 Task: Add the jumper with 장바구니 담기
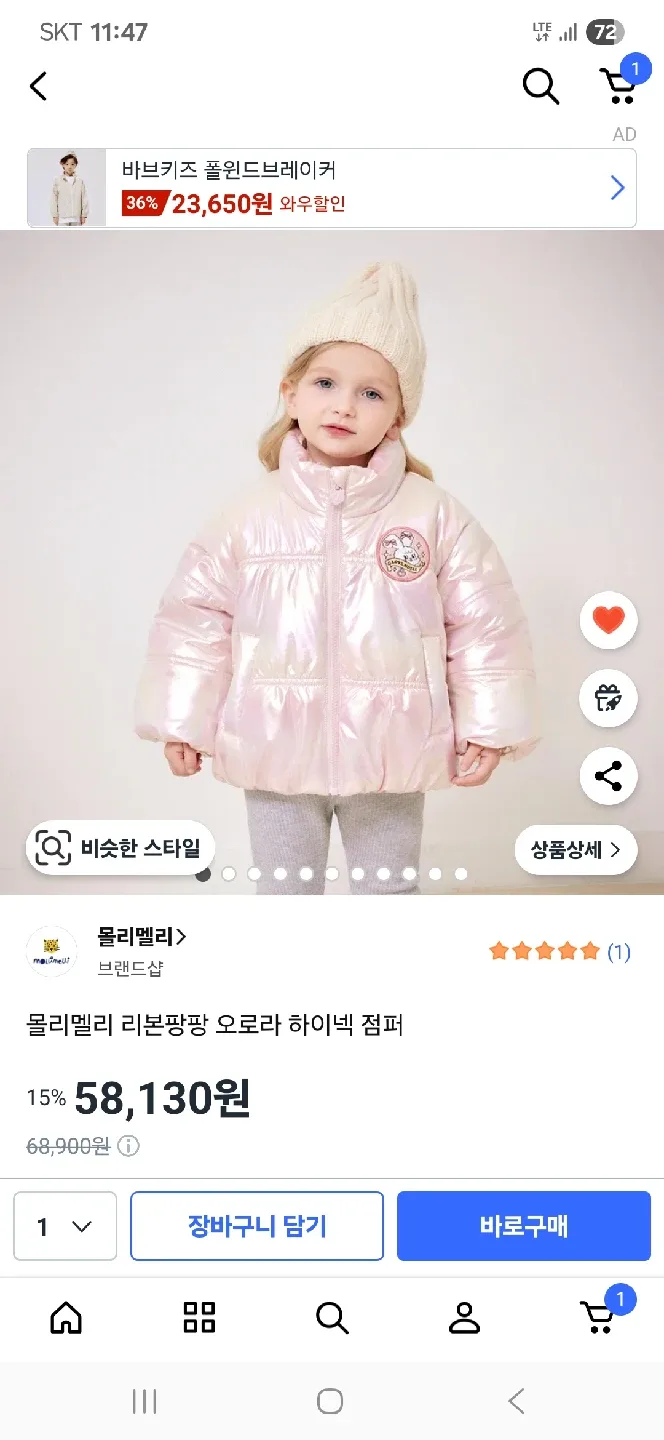point(257,1226)
